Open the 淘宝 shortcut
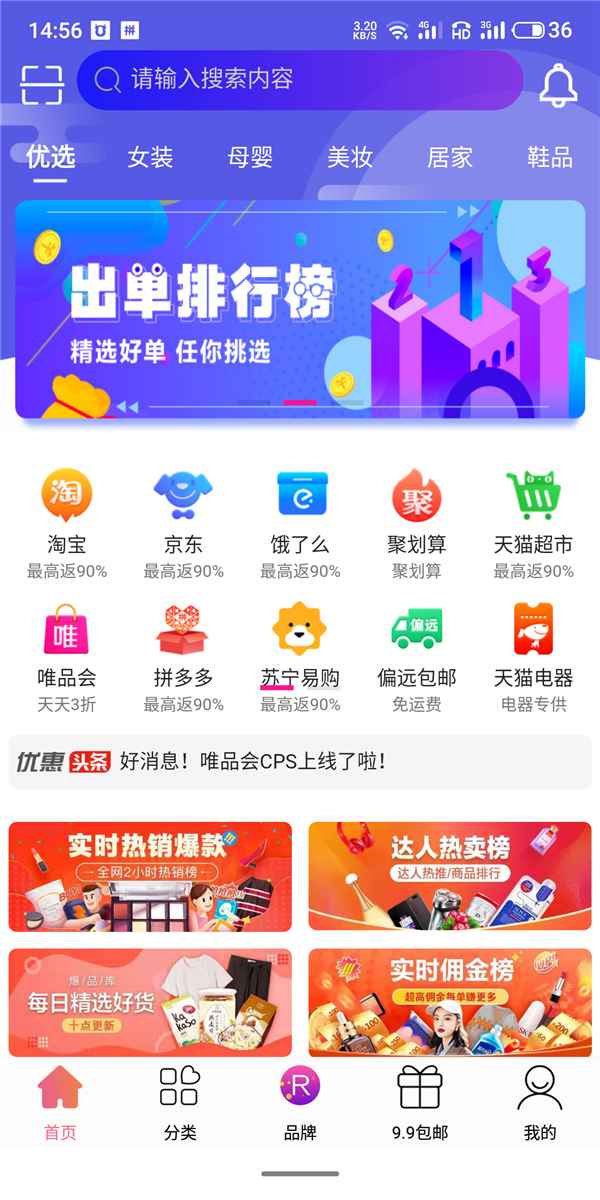The image size is (600, 1200). pos(67,510)
